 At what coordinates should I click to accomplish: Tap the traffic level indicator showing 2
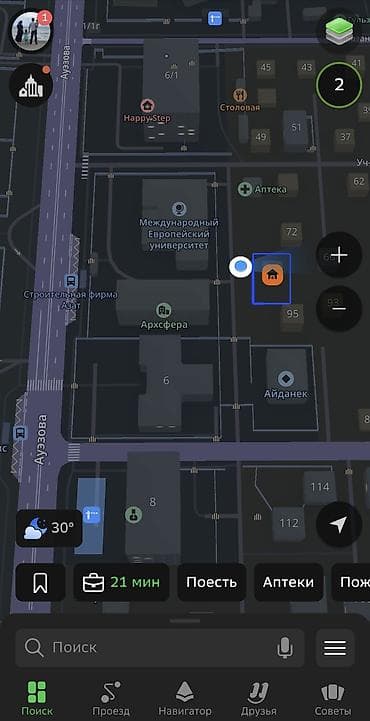coord(339,85)
